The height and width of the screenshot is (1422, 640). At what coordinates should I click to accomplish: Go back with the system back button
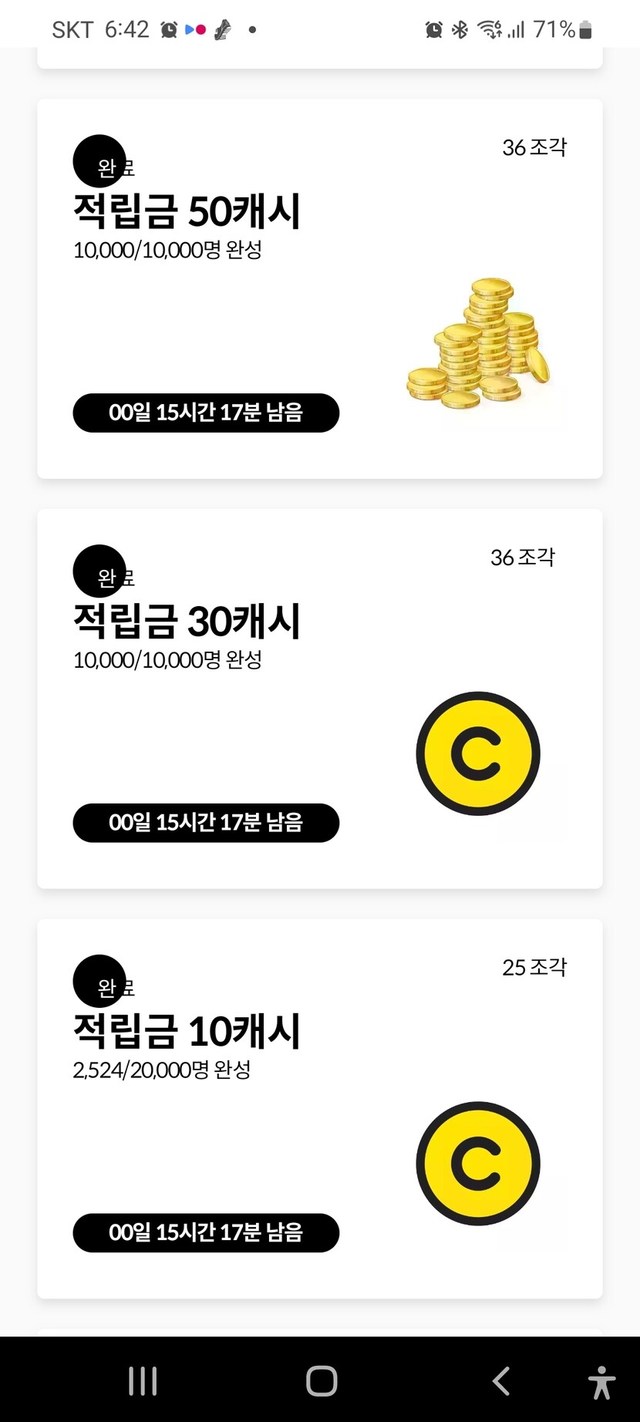501,1381
